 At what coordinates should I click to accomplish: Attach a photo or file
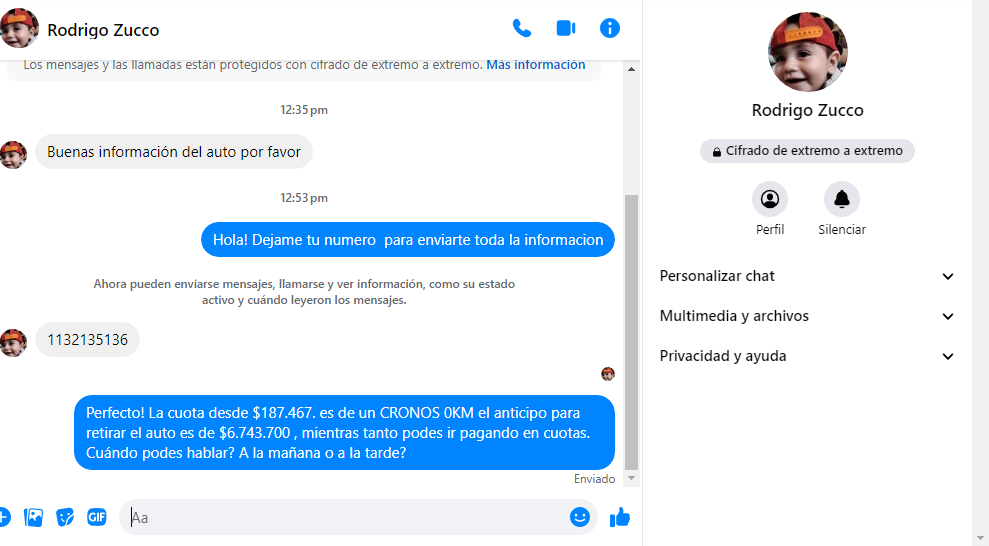coord(34,517)
